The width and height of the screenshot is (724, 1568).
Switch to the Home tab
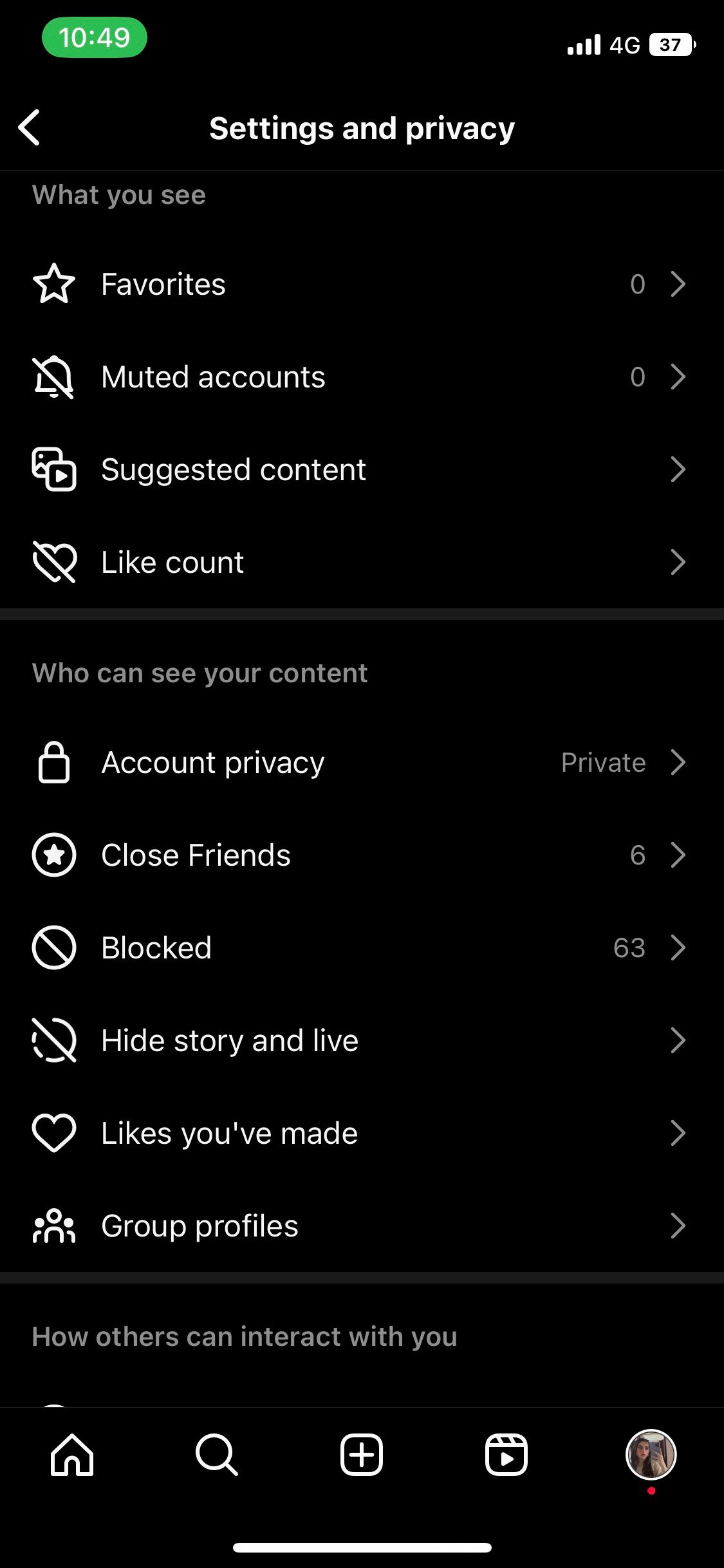point(72,1454)
